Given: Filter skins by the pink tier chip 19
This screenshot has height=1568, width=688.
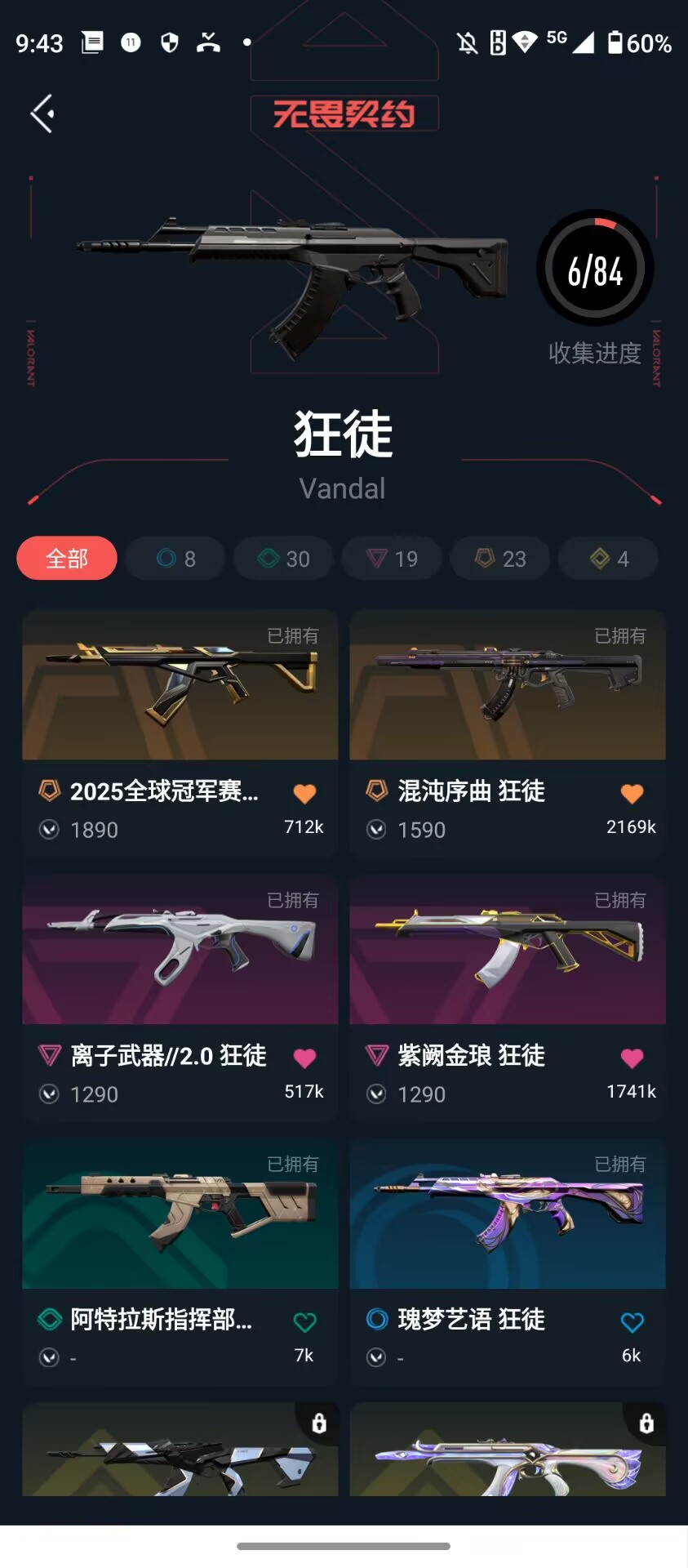Looking at the screenshot, I should (x=392, y=559).
